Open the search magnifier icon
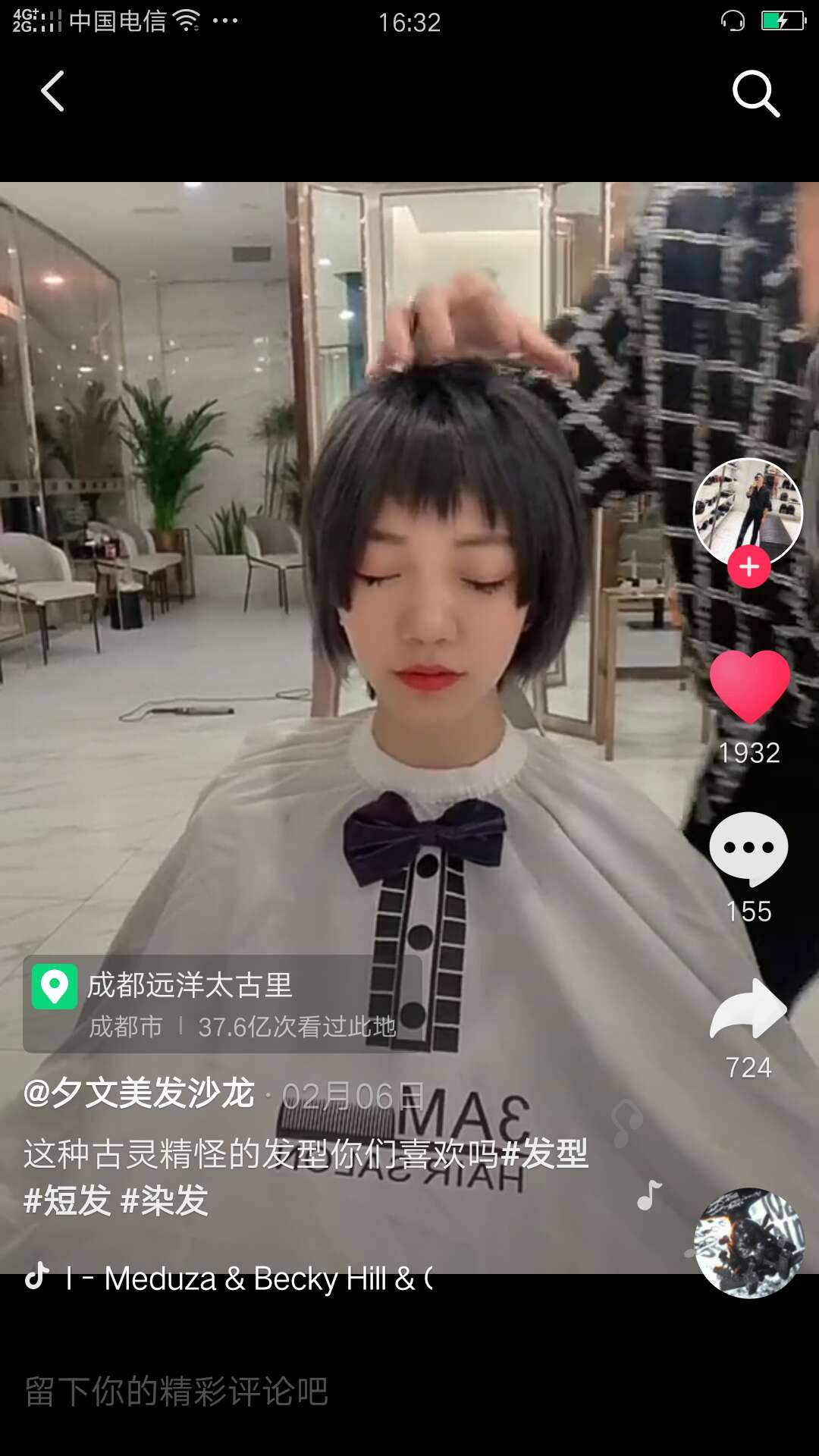819x1456 pixels. [756, 93]
